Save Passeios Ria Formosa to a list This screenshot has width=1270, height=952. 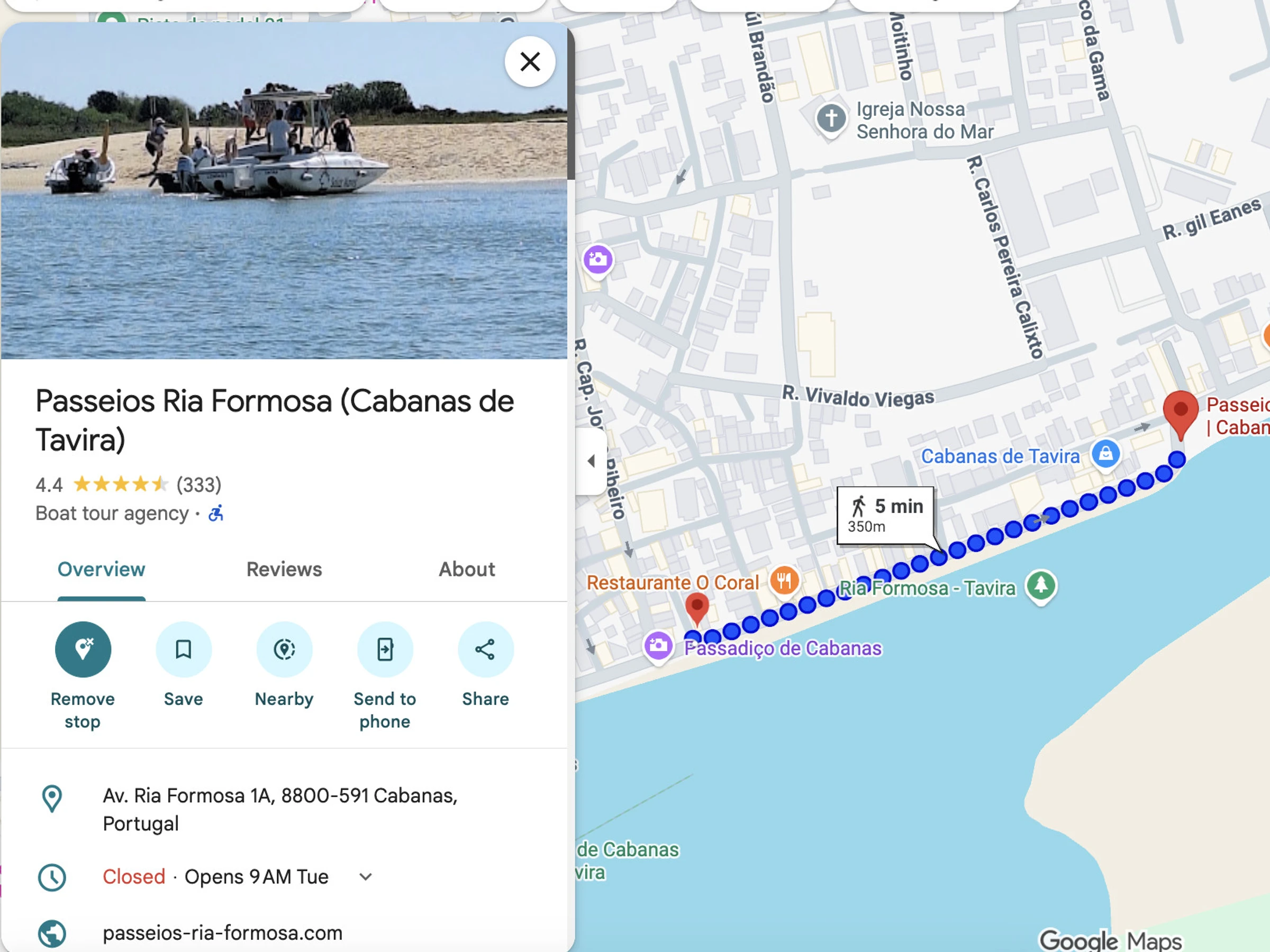[183, 649]
